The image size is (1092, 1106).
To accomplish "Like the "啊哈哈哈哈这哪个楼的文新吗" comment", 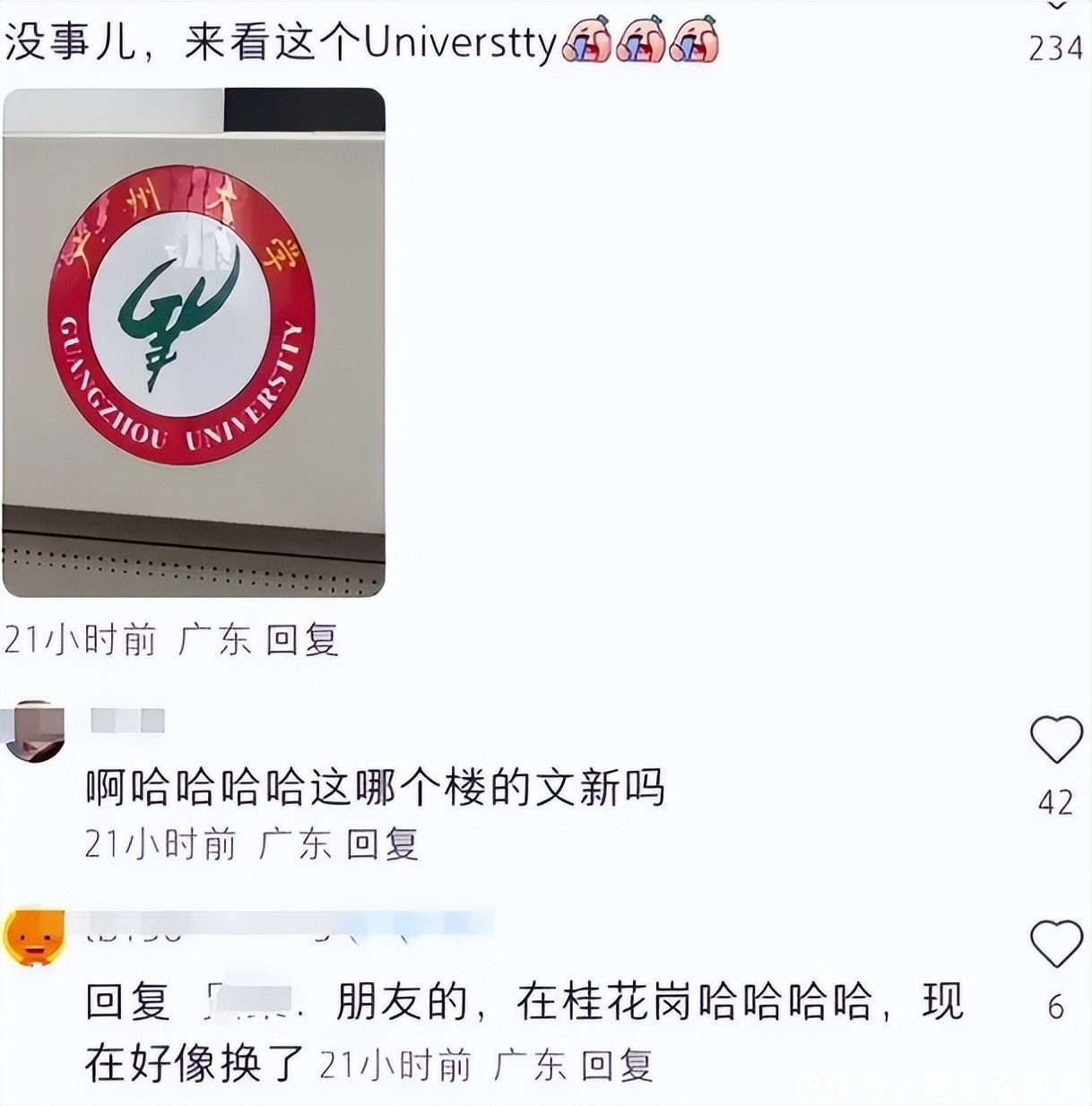I will (x=1056, y=740).
